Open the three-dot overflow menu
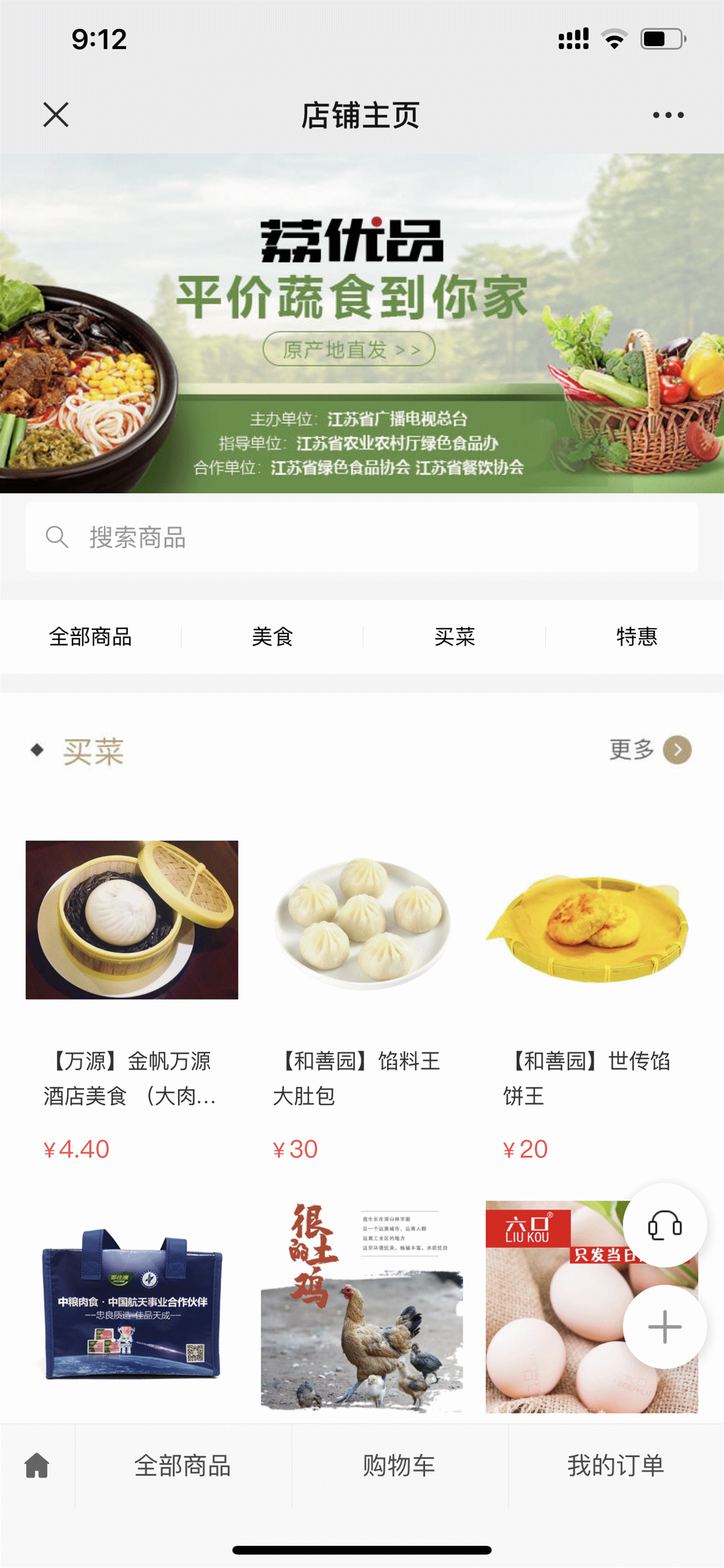The height and width of the screenshot is (1568, 724). pos(667,114)
